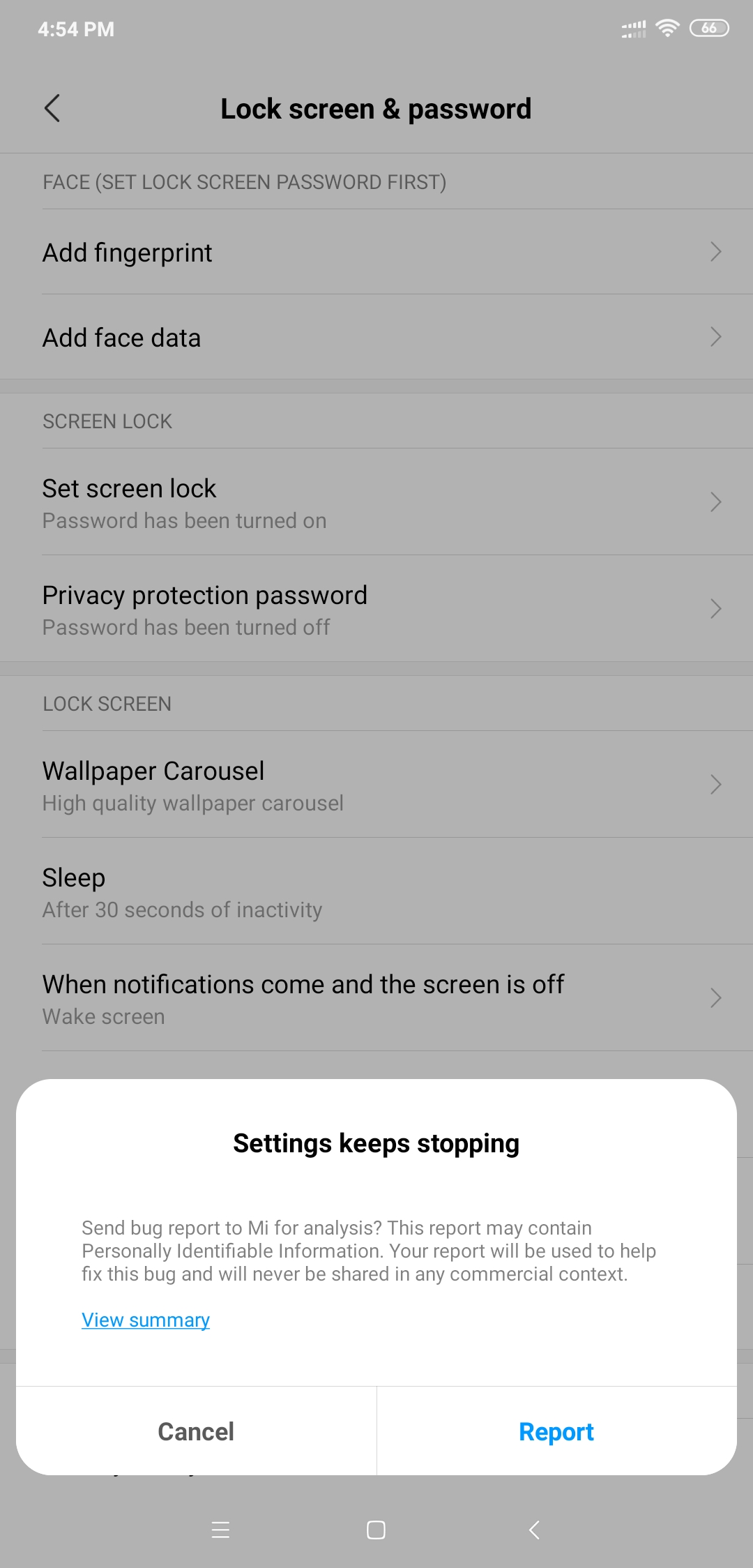Change the Sleep timeout setting
The width and height of the screenshot is (753, 1568).
coord(376,891)
